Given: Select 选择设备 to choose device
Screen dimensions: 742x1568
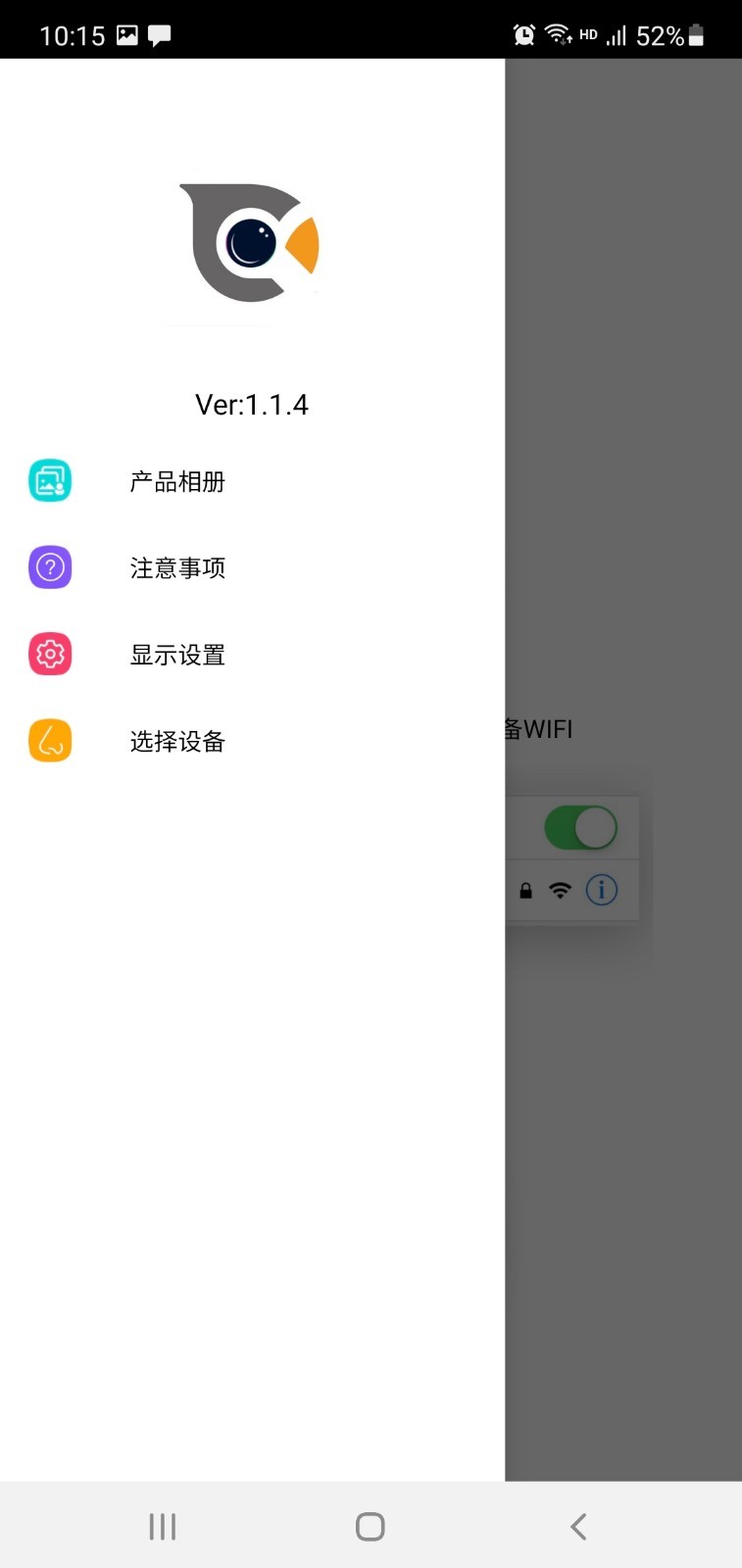Looking at the screenshot, I should [x=177, y=741].
